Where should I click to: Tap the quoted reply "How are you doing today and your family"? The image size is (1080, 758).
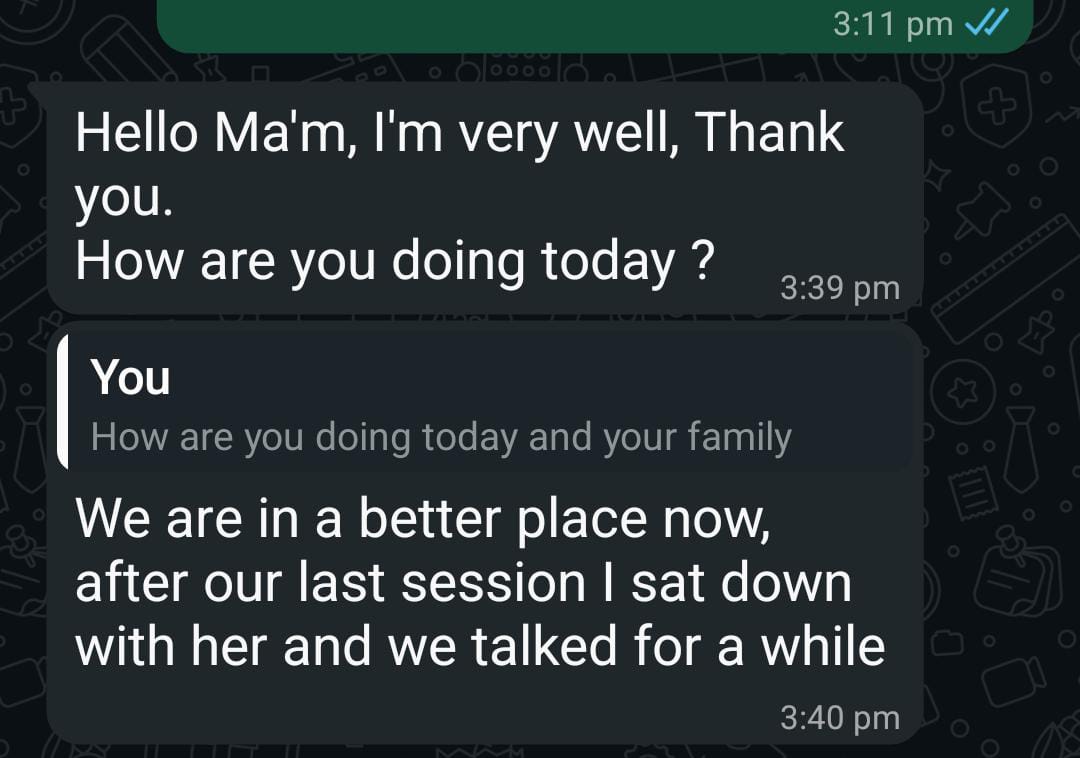[441, 437]
